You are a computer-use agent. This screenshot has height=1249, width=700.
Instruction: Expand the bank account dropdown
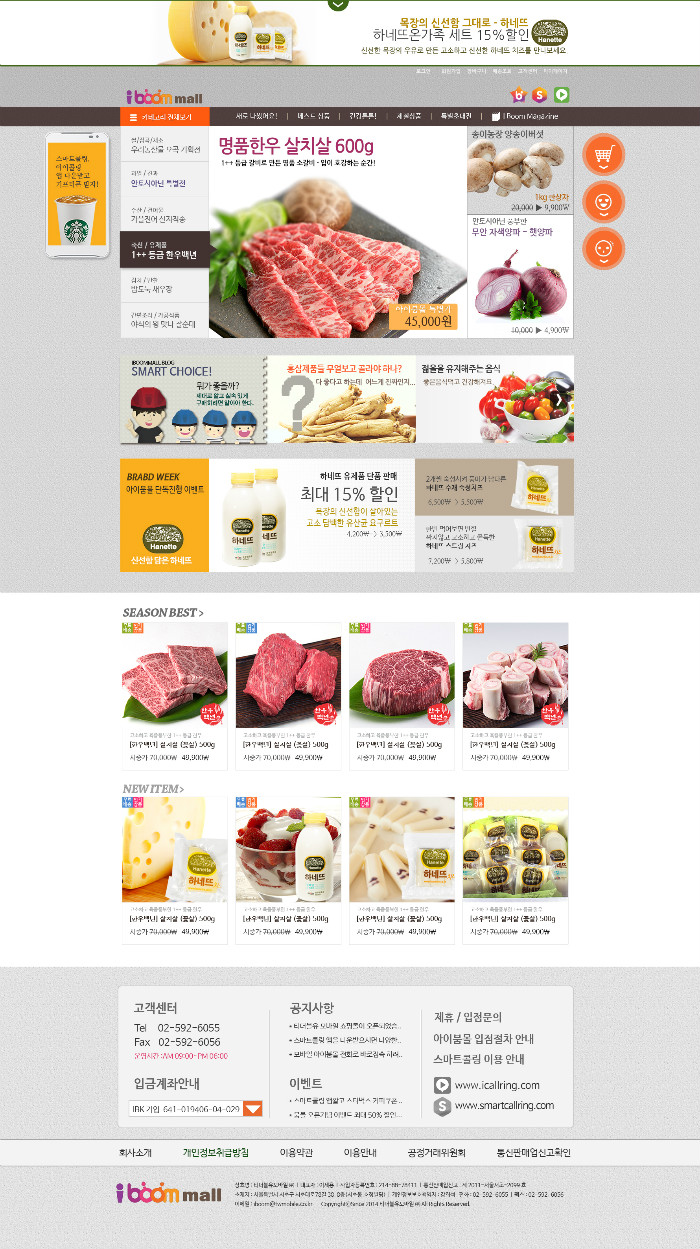pyautogui.click(x=253, y=1108)
